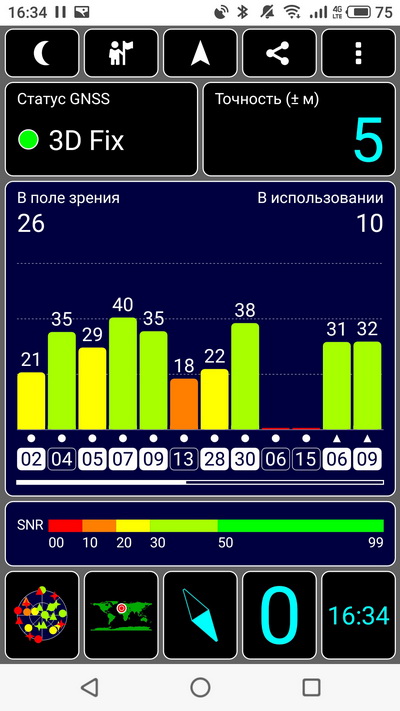This screenshot has width=400, height=711.
Task: Open the compass tile
Action: pos(200,615)
